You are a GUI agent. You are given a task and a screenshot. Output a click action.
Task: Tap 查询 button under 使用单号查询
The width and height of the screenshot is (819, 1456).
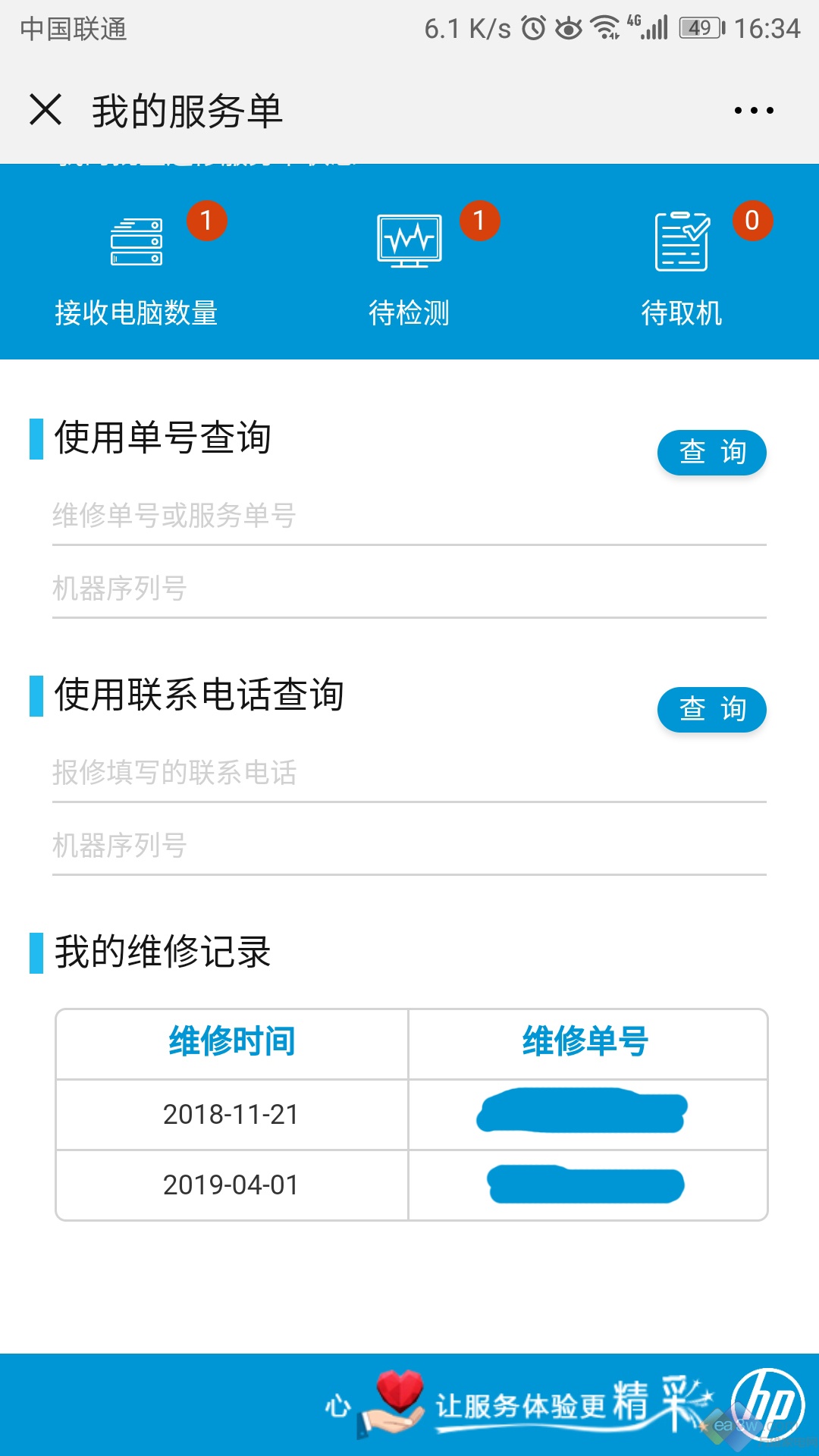[711, 453]
